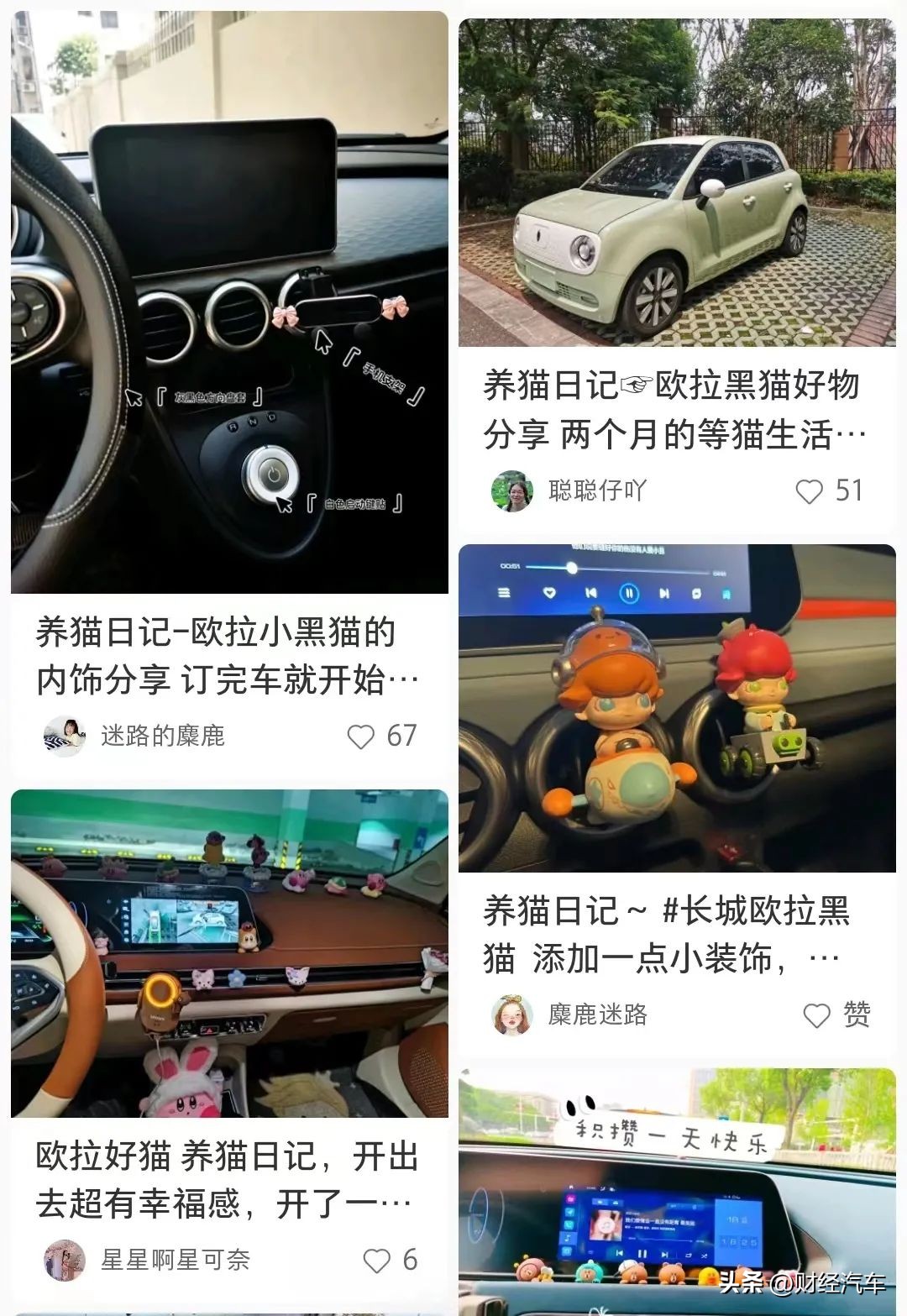Select the previous-track icon in the music player

click(x=593, y=592)
